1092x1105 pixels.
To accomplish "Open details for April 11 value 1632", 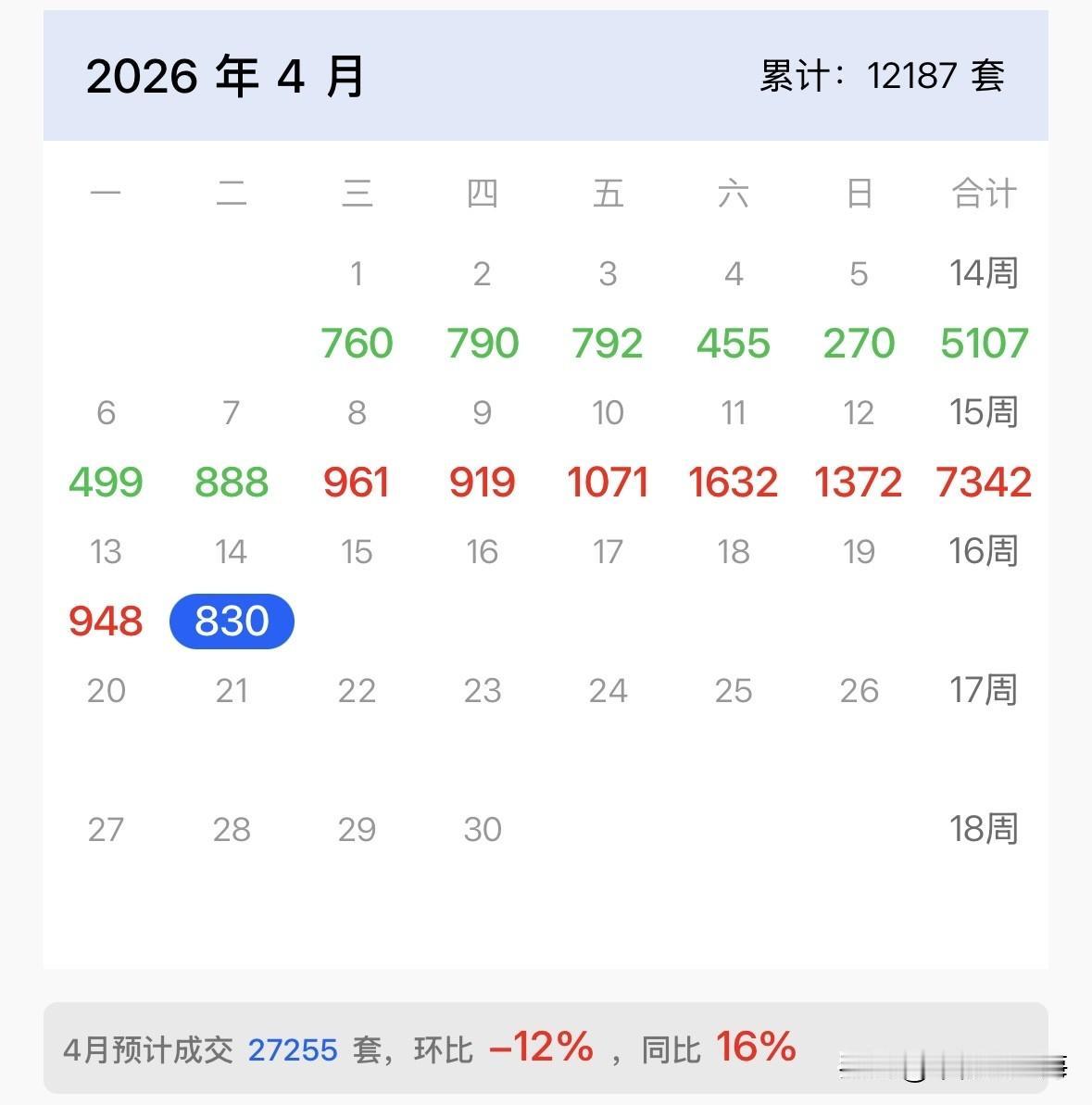I will [x=734, y=481].
